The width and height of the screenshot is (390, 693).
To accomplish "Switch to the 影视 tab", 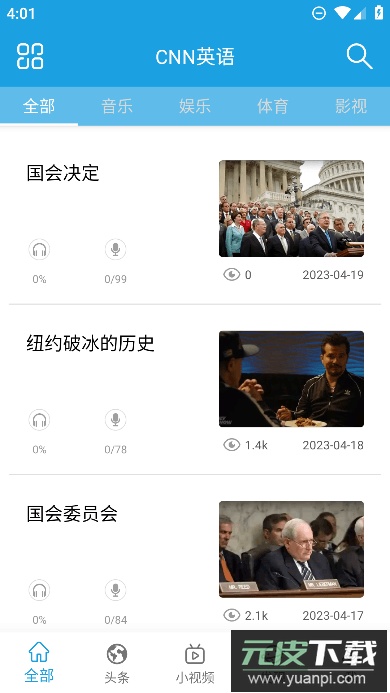I will pyautogui.click(x=351, y=107).
